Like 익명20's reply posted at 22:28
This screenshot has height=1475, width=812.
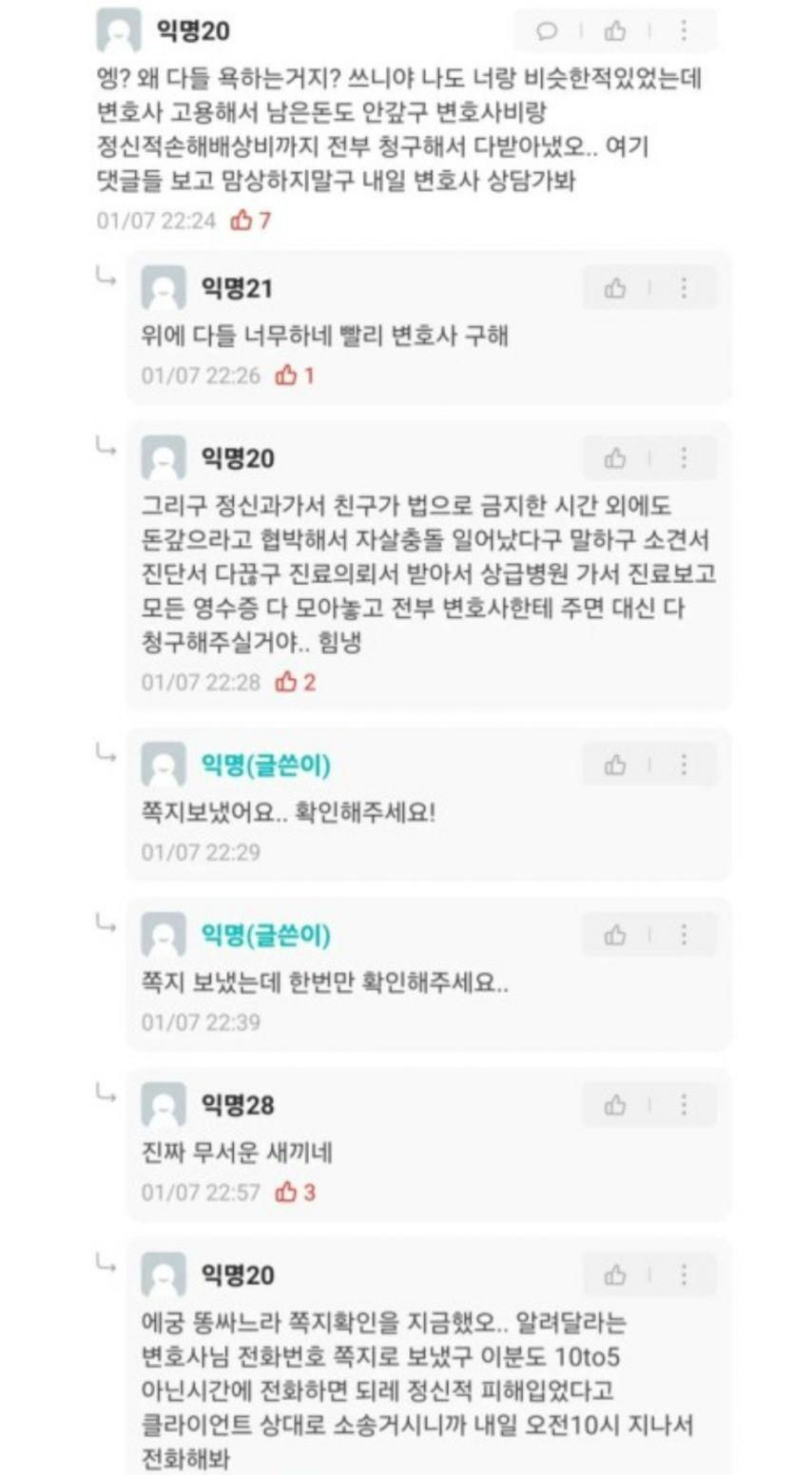click(615, 458)
